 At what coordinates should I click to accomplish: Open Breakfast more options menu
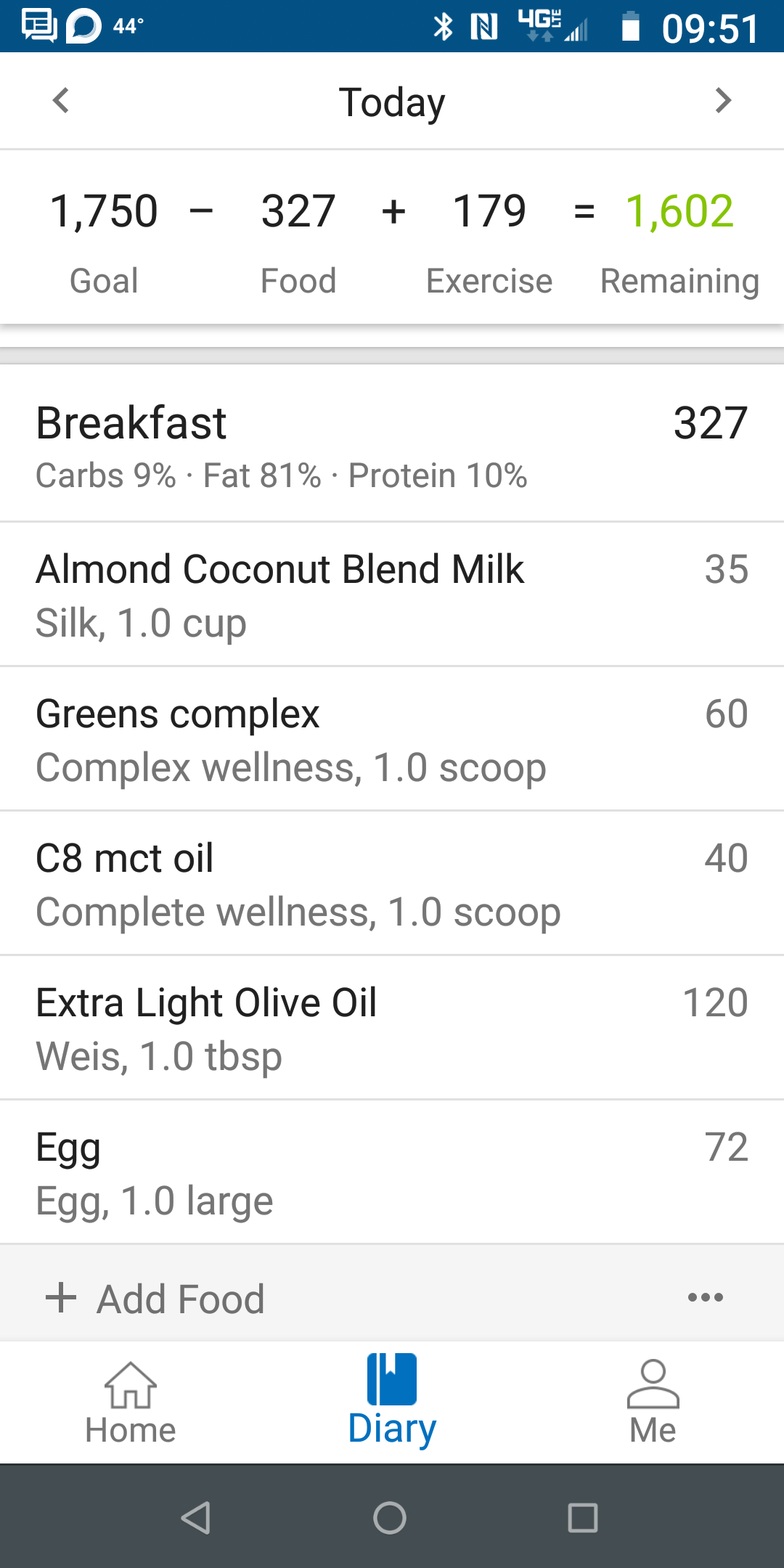click(706, 1297)
